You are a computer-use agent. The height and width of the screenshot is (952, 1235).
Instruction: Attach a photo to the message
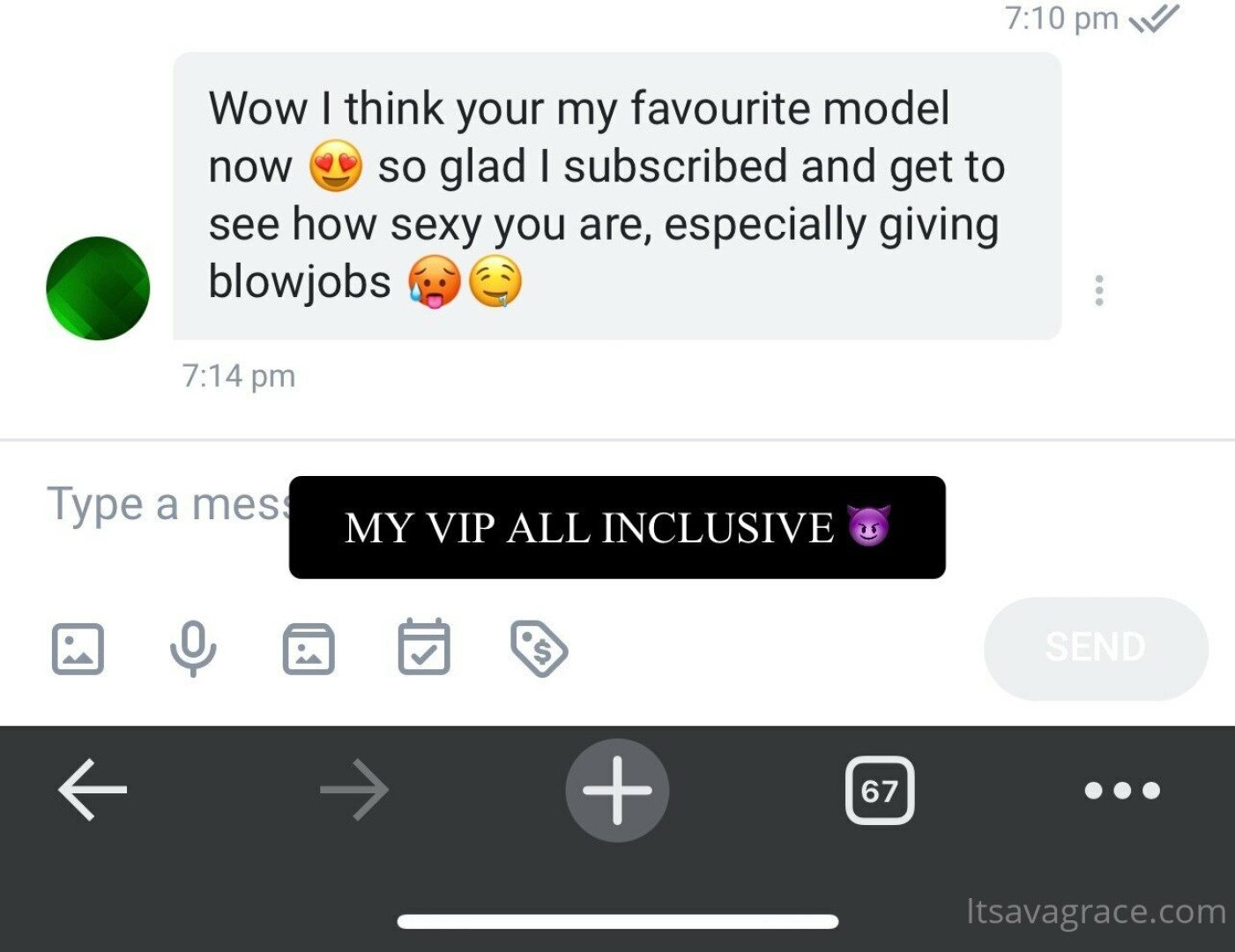[78, 649]
